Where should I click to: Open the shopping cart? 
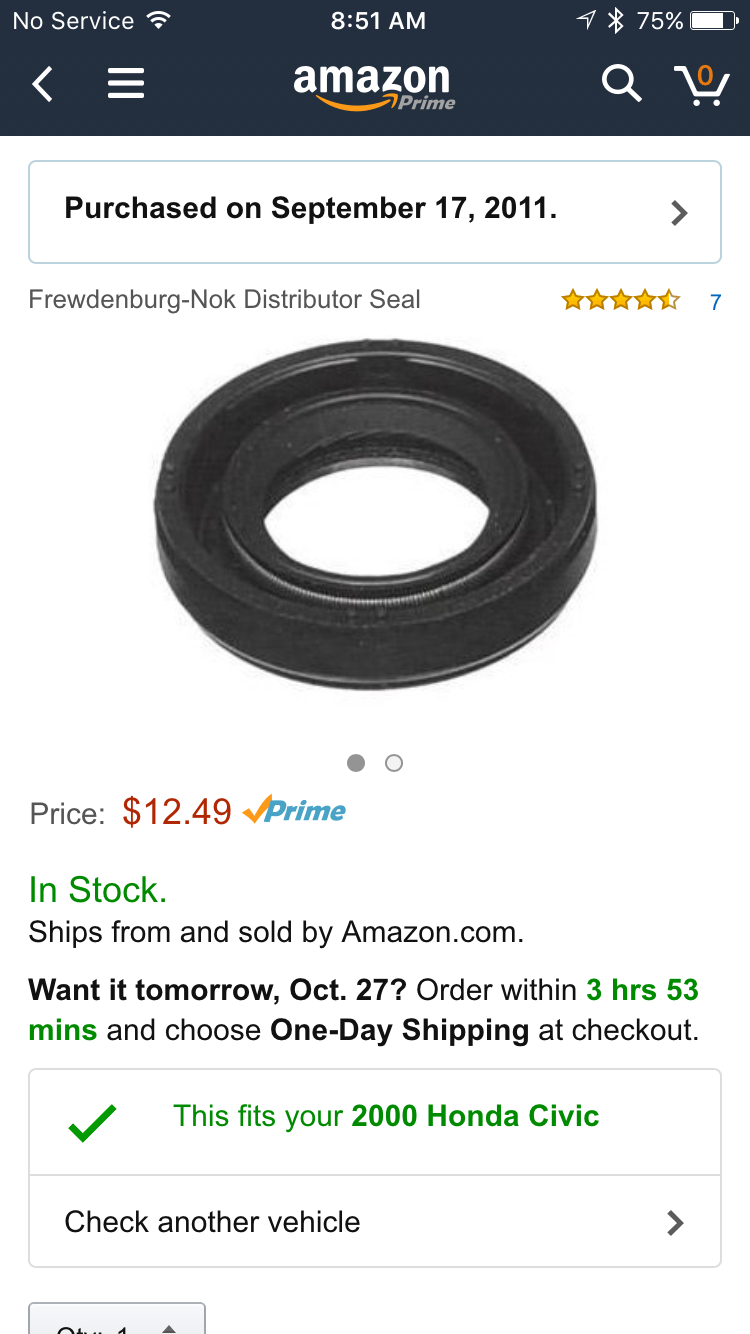click(701, 84)
